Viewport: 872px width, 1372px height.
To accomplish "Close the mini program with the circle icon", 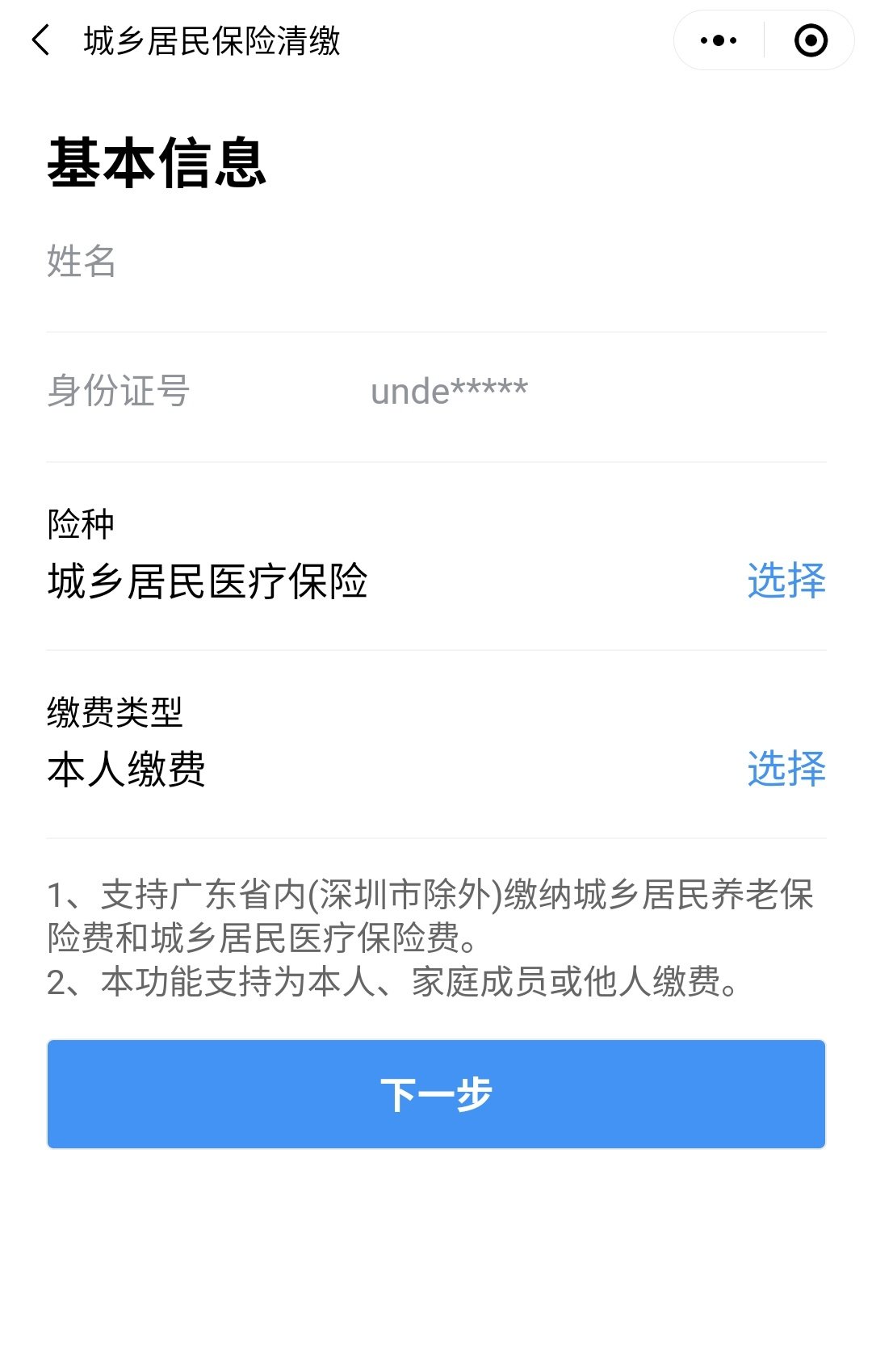I will (x=811, y=40).
